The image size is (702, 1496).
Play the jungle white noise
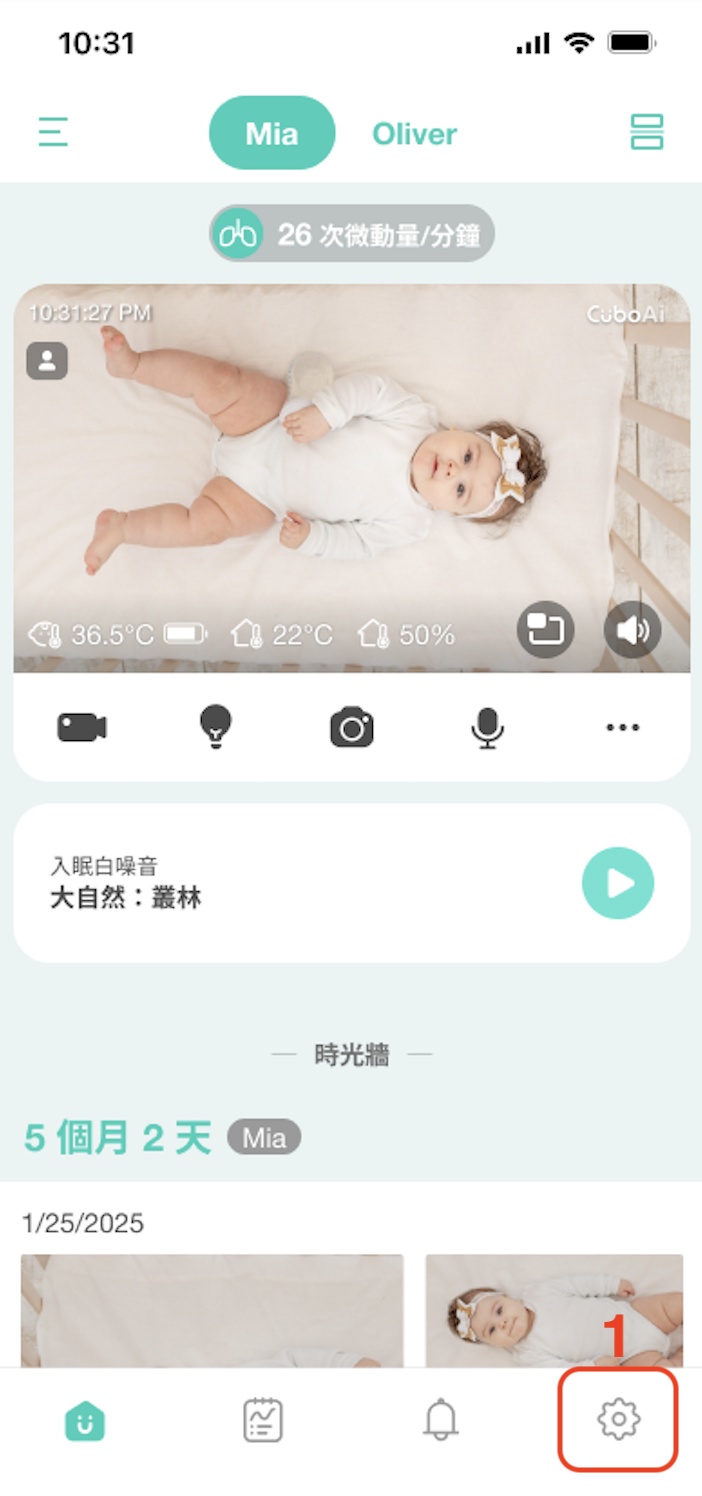[618, 883]
